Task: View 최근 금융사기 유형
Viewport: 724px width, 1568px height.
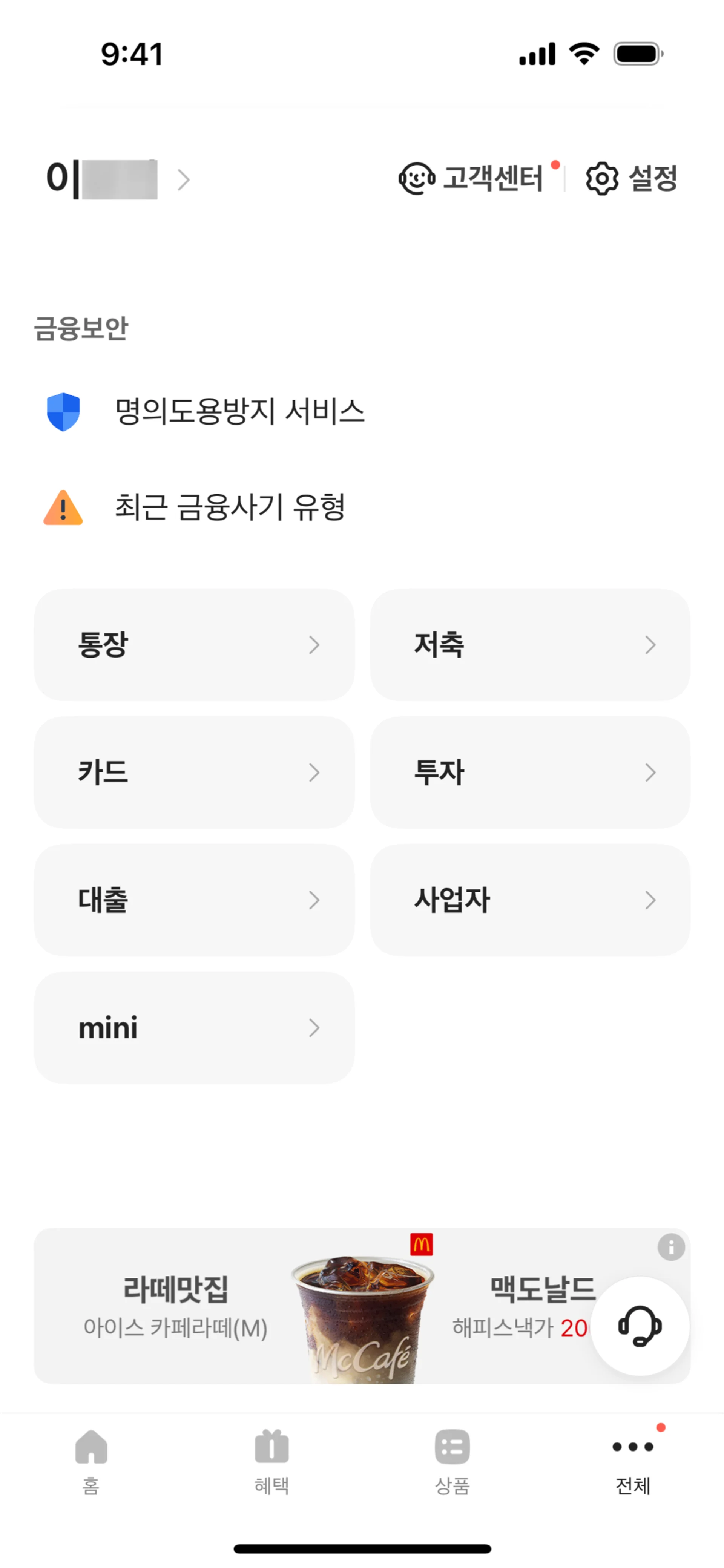Action: pos(230,507)
